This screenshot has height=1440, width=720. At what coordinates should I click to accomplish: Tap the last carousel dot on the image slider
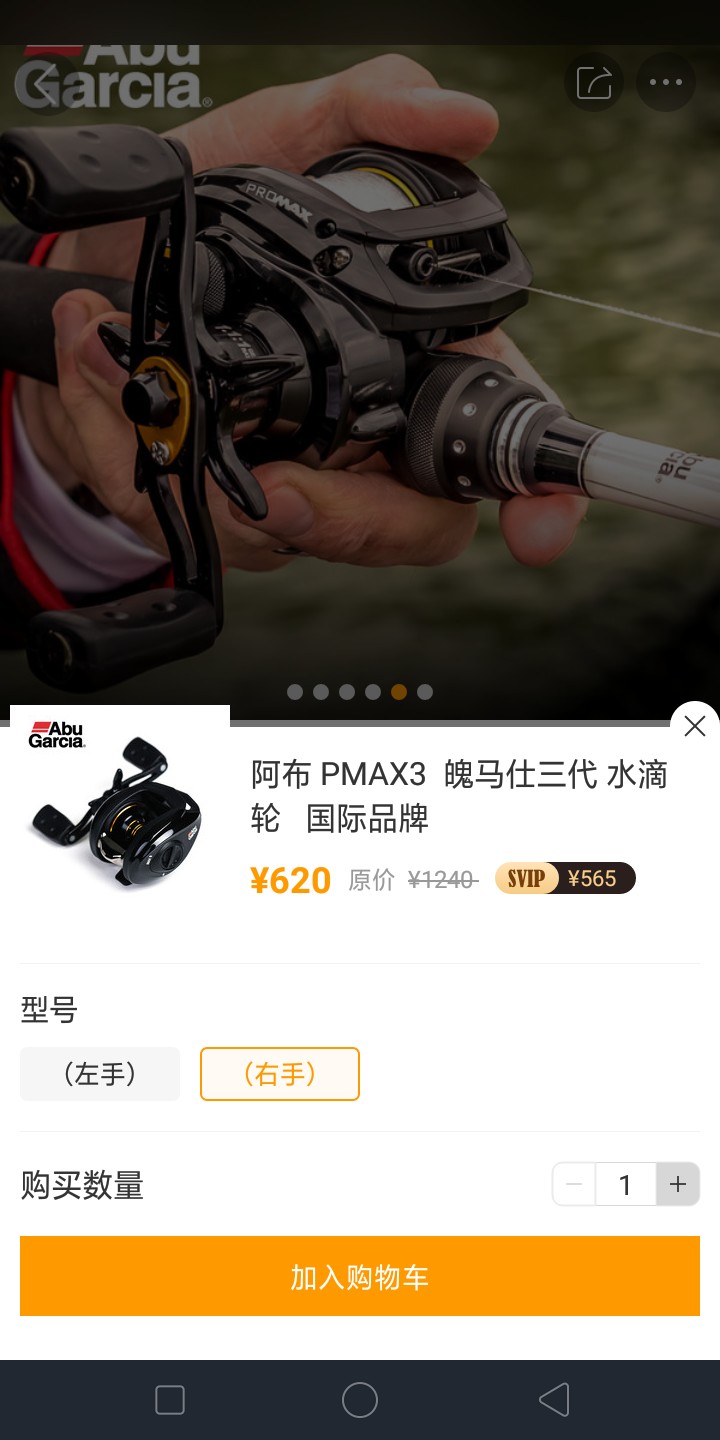[423, 691]
